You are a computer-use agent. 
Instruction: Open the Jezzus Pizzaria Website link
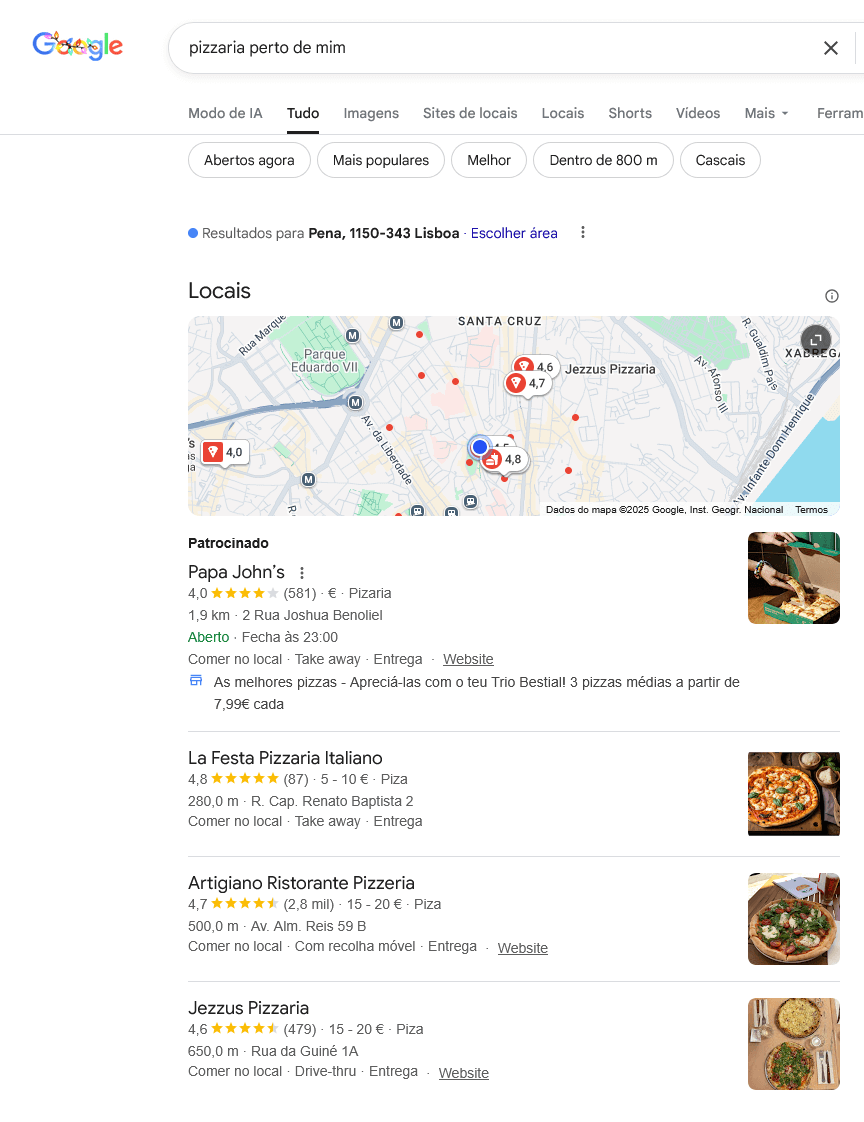click(x=463, y=1072)
